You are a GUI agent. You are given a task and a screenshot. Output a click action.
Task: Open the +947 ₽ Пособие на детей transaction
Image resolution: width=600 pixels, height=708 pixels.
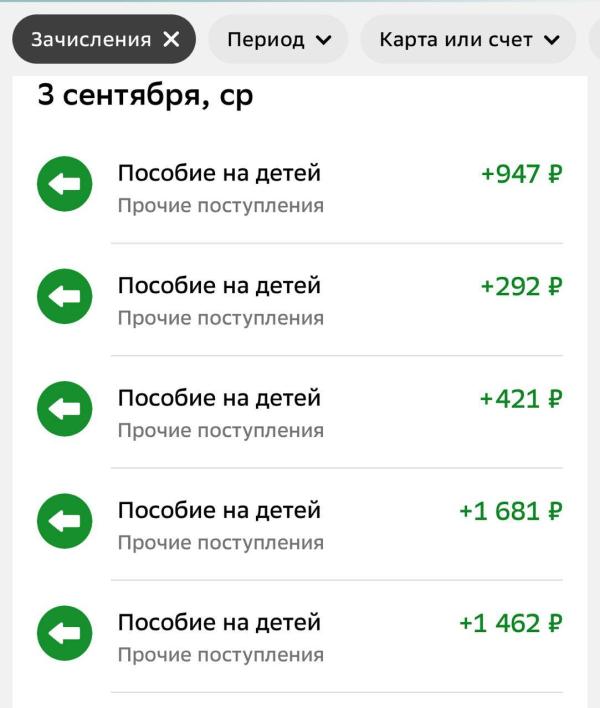(300, 188)
